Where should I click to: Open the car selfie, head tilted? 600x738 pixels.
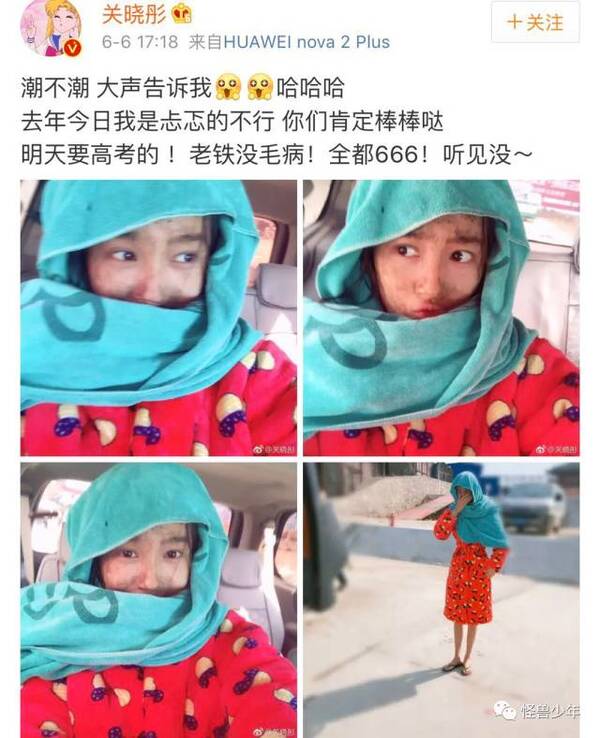point(158,598)
